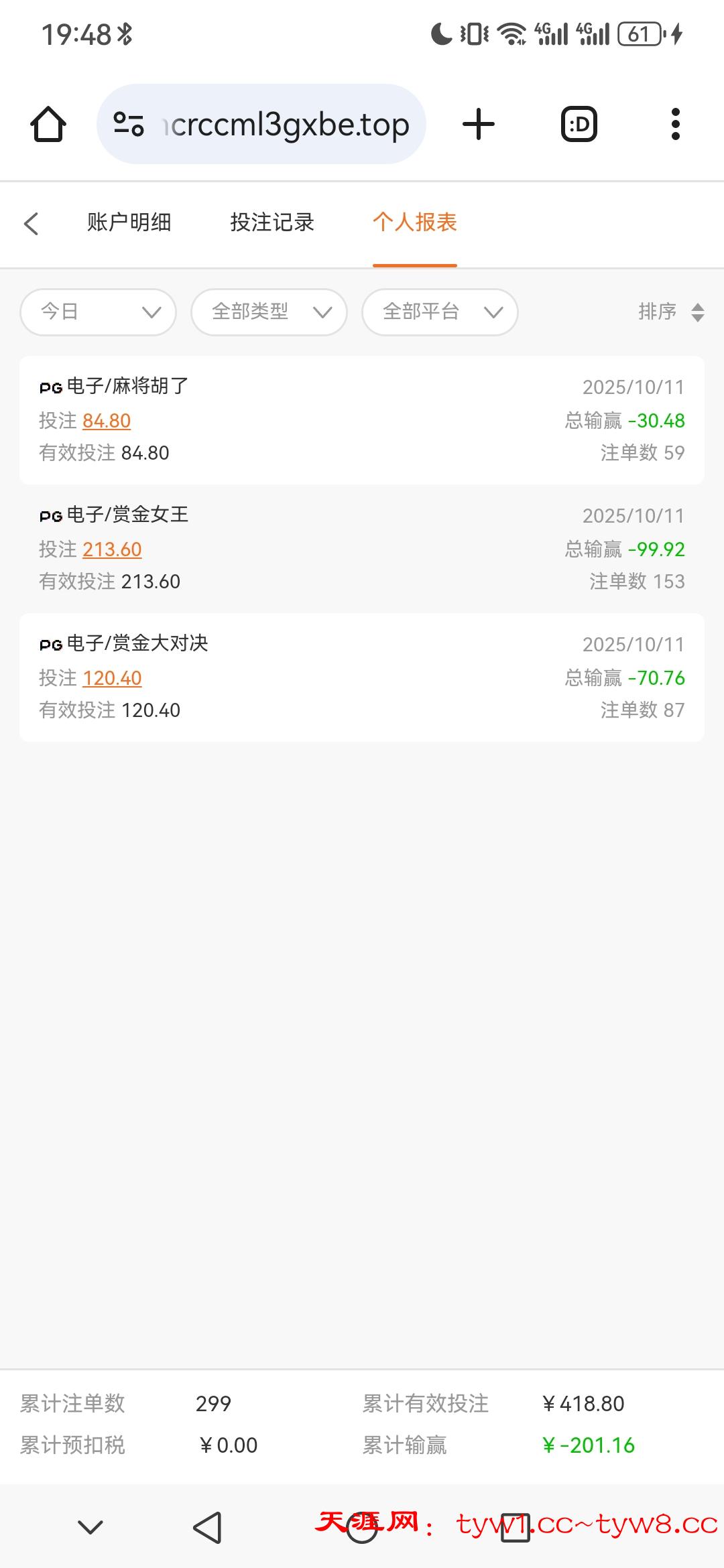
Task: Switch to the 账户明细 tab
Action: coord(129,222)
